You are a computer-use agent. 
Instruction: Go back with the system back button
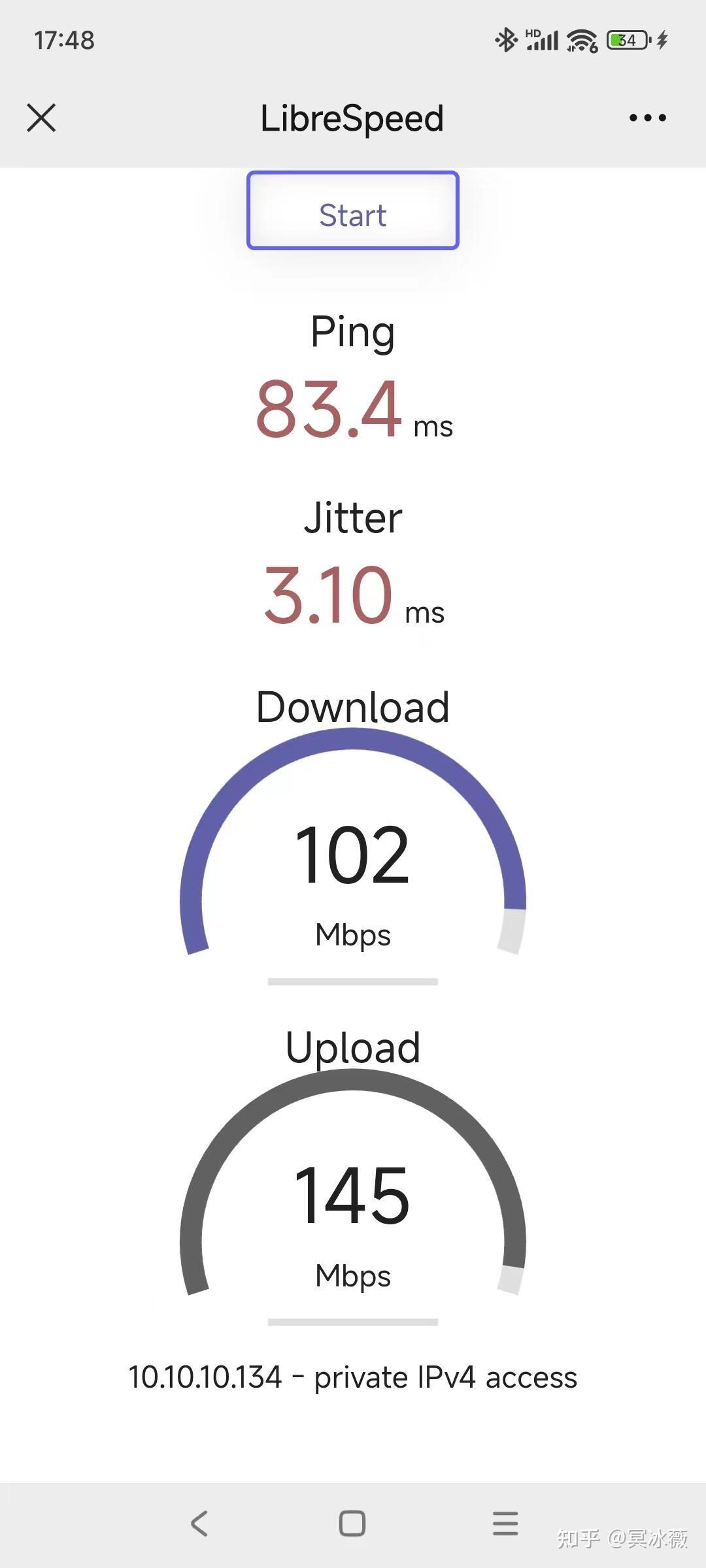click(199, 1523)
